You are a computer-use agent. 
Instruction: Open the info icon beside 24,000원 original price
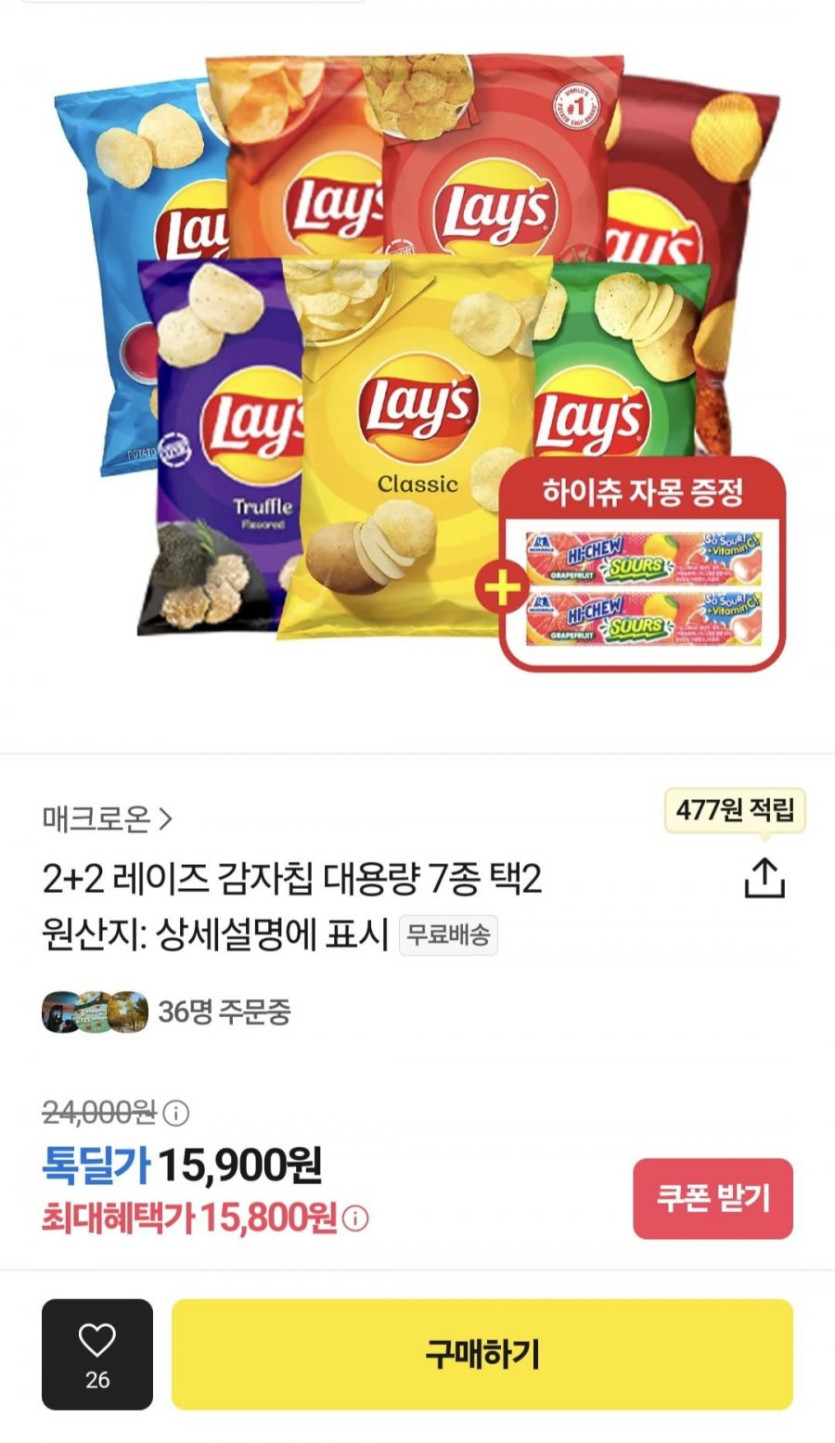click(176, 1112)
